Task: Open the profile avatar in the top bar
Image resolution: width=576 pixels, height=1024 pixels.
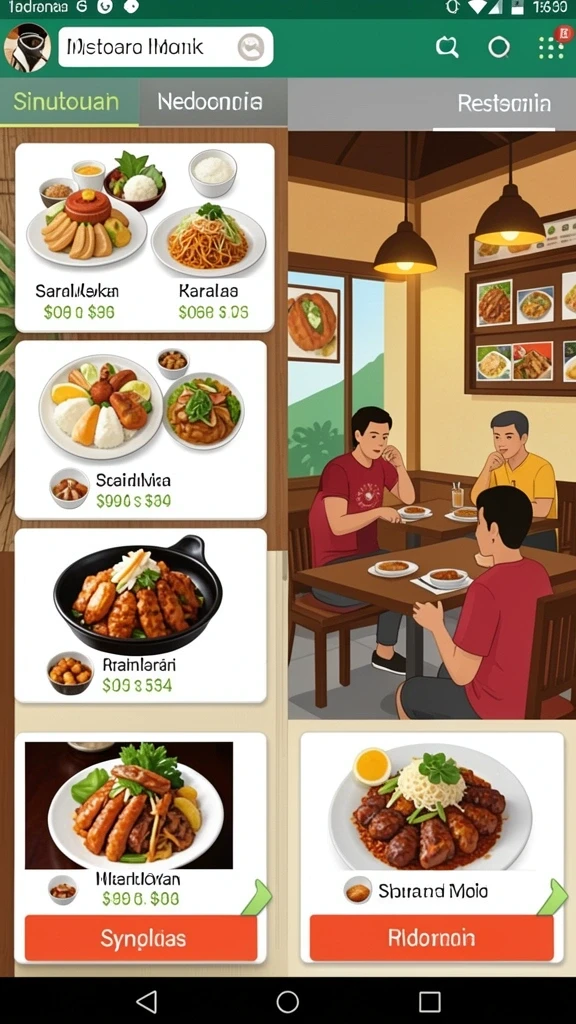Action: 27,47
